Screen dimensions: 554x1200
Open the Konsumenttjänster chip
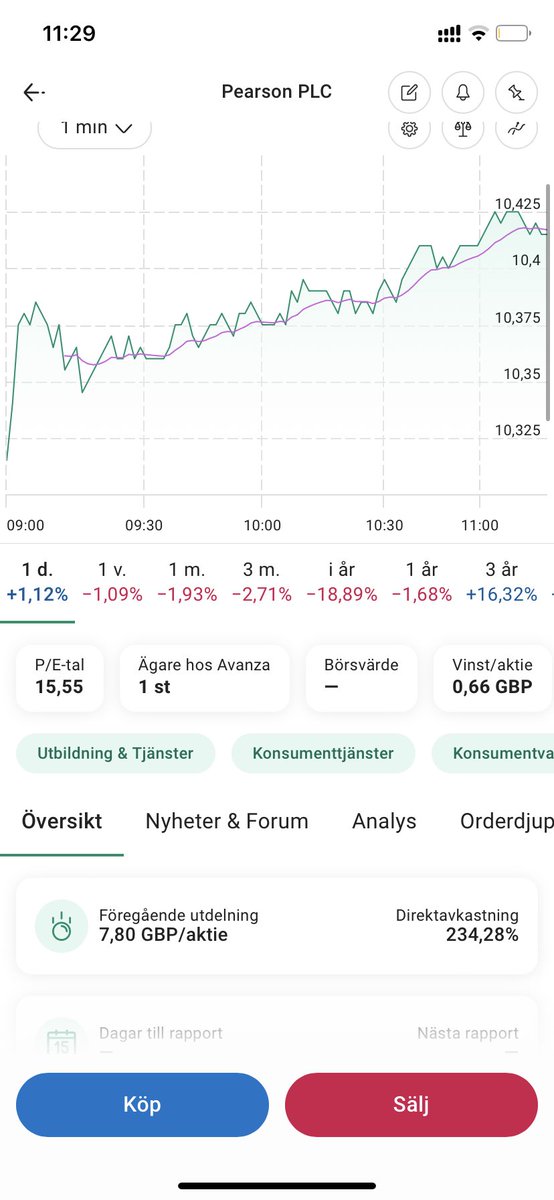[x=323, y=753]
